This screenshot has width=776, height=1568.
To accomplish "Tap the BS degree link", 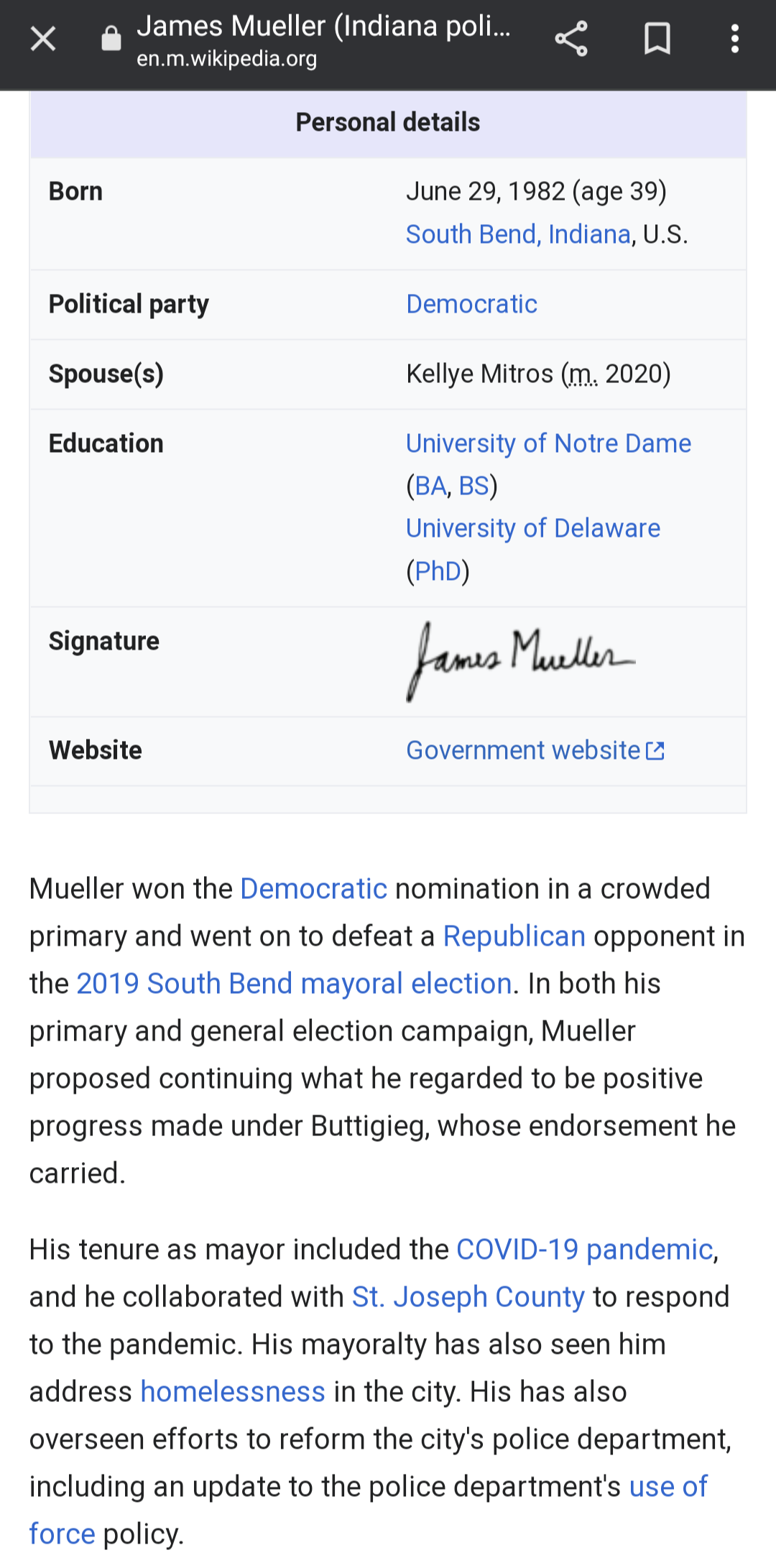I will [474, 486].
